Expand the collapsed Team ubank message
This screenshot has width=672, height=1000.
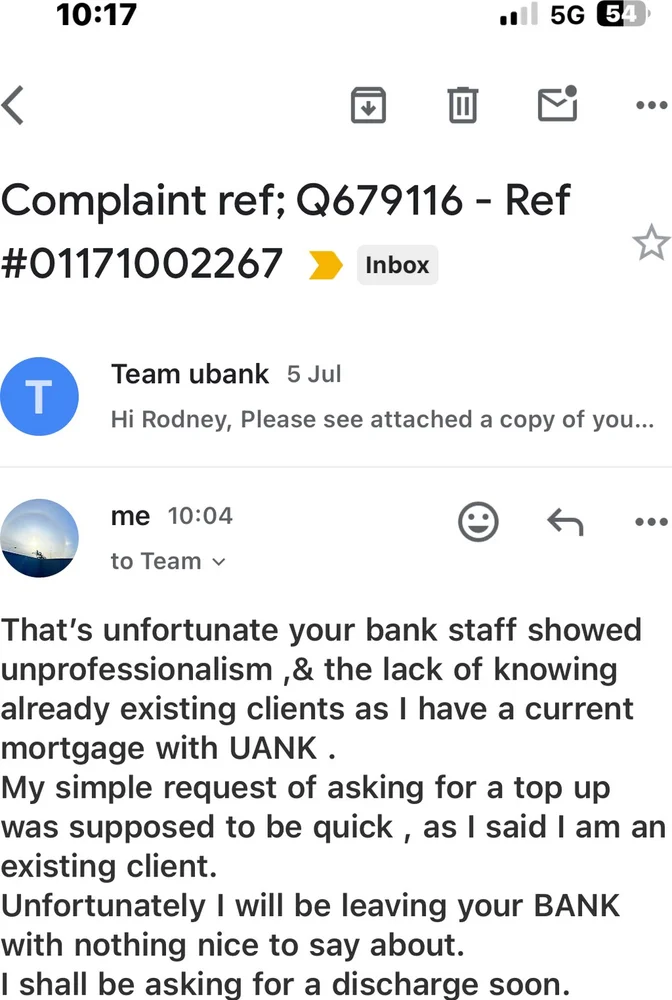(380, 397)
